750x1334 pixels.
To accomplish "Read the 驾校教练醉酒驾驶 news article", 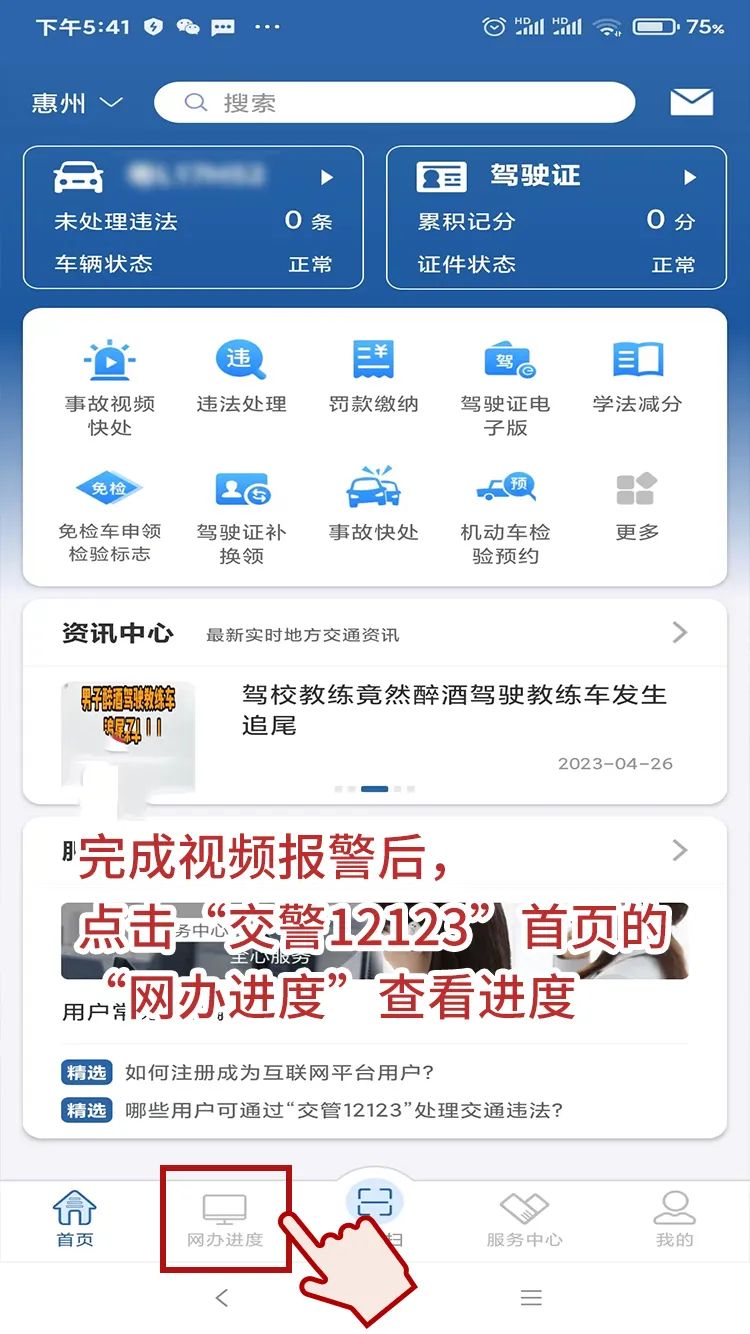I will [454, 709].
